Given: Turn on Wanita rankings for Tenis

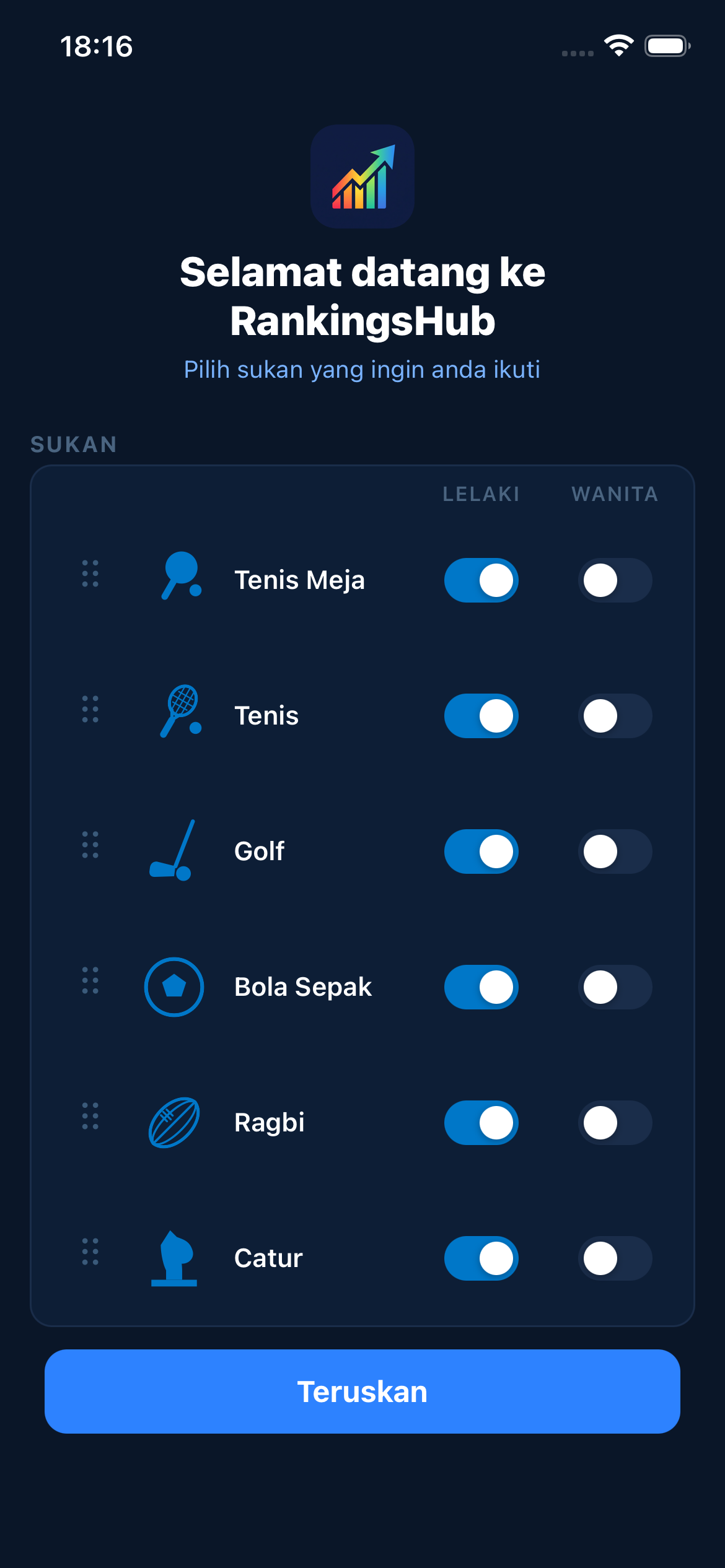Looking at the screenshot, I should [x=615, y=716].
